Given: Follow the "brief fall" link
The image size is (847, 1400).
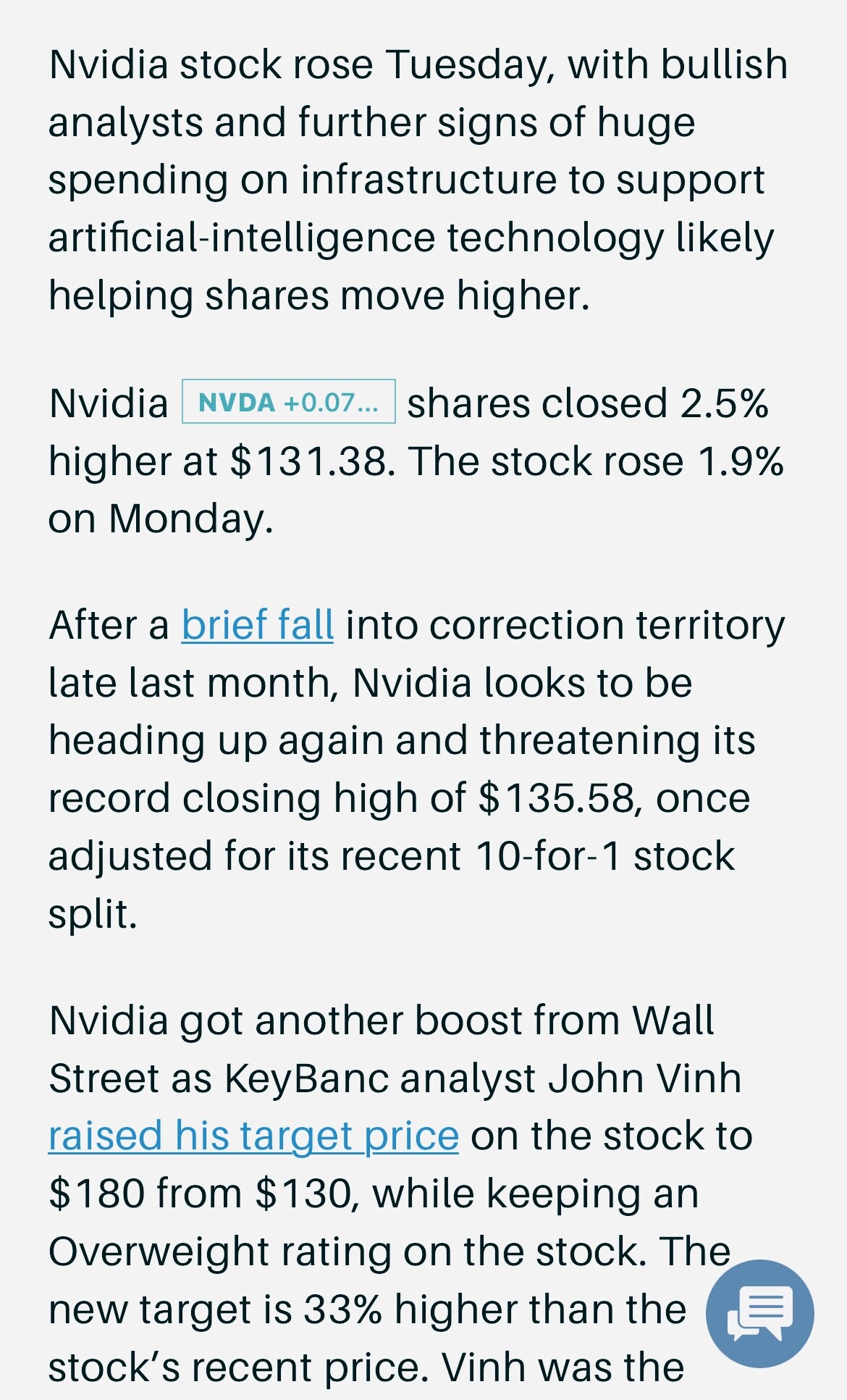Looking at the screenshot, I should tap(257, 624).
